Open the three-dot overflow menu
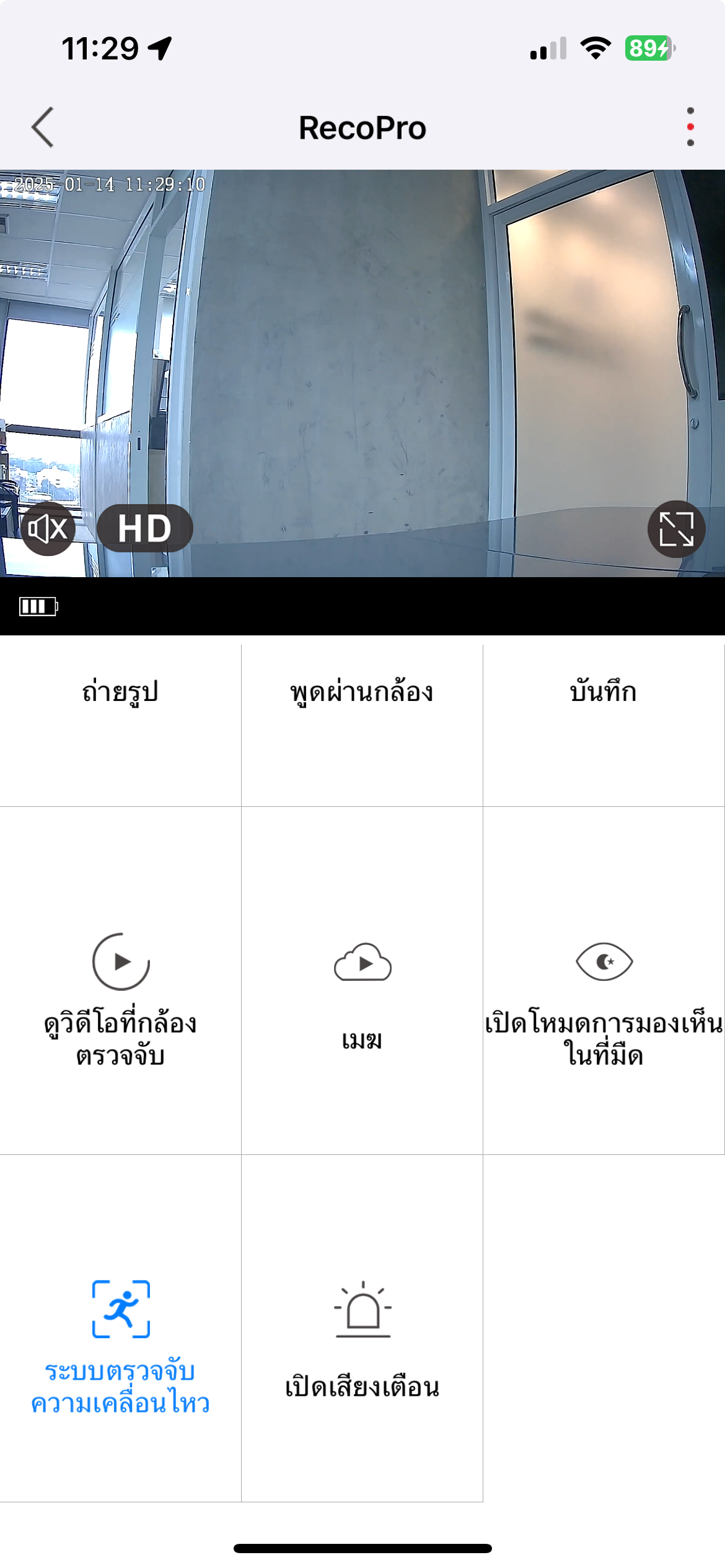This screenshot has height=1568, width=725. [x=690, y=127]
